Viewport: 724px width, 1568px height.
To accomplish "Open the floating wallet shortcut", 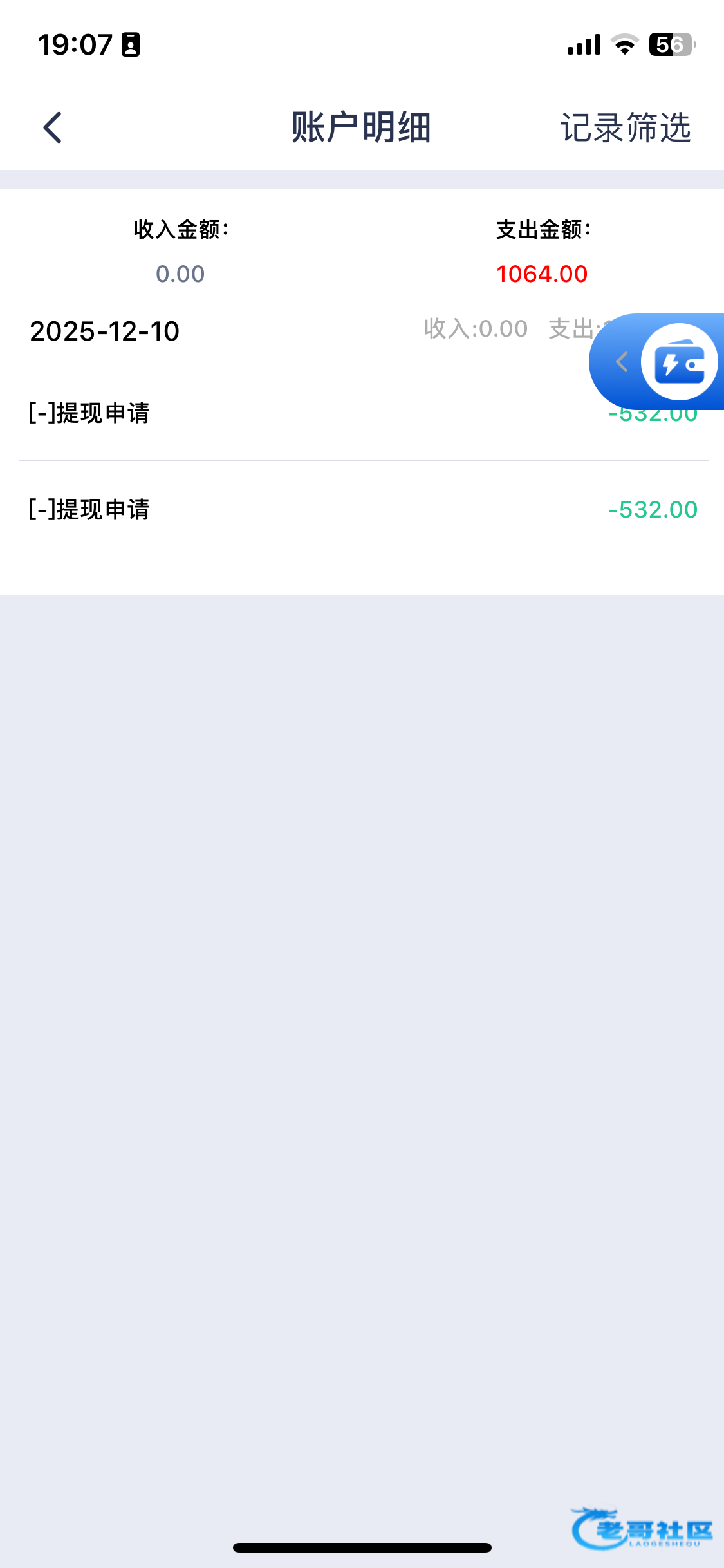I will pos(679,362).
